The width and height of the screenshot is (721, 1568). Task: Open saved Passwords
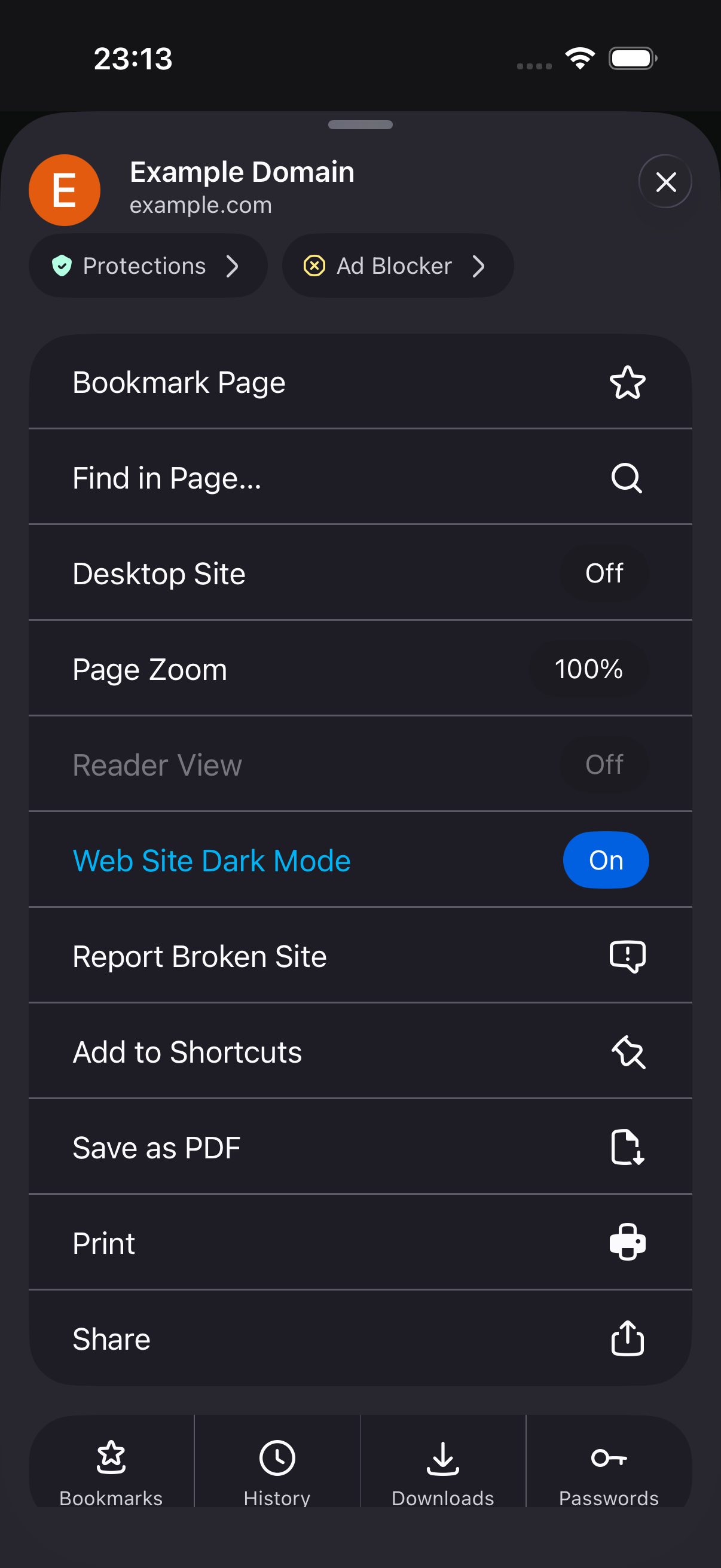(609, 1468)
